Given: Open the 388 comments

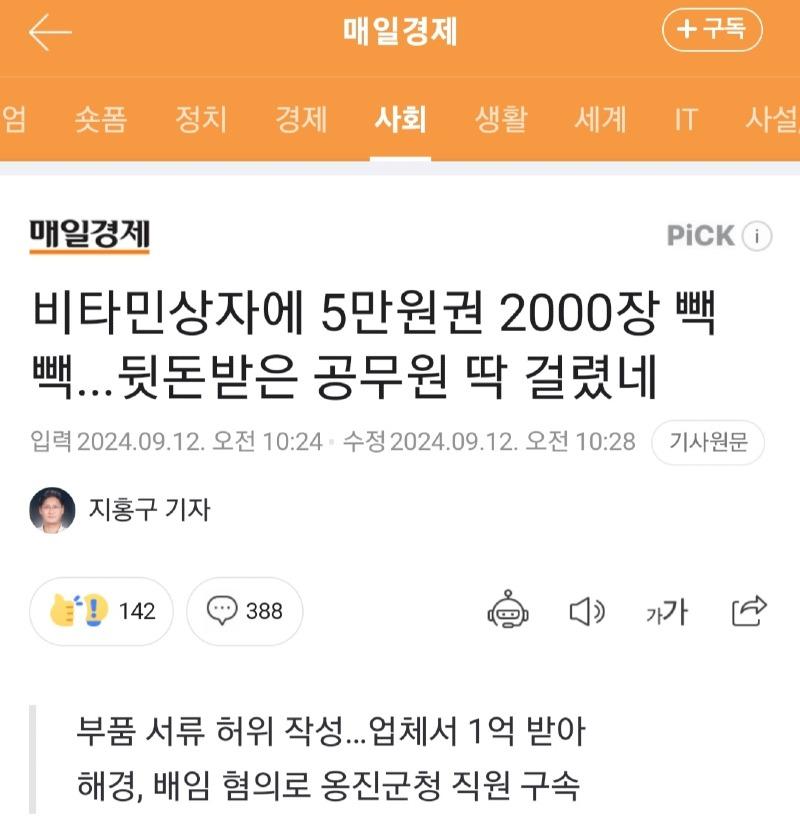Looking at the screenshot, I should [245, 610].
